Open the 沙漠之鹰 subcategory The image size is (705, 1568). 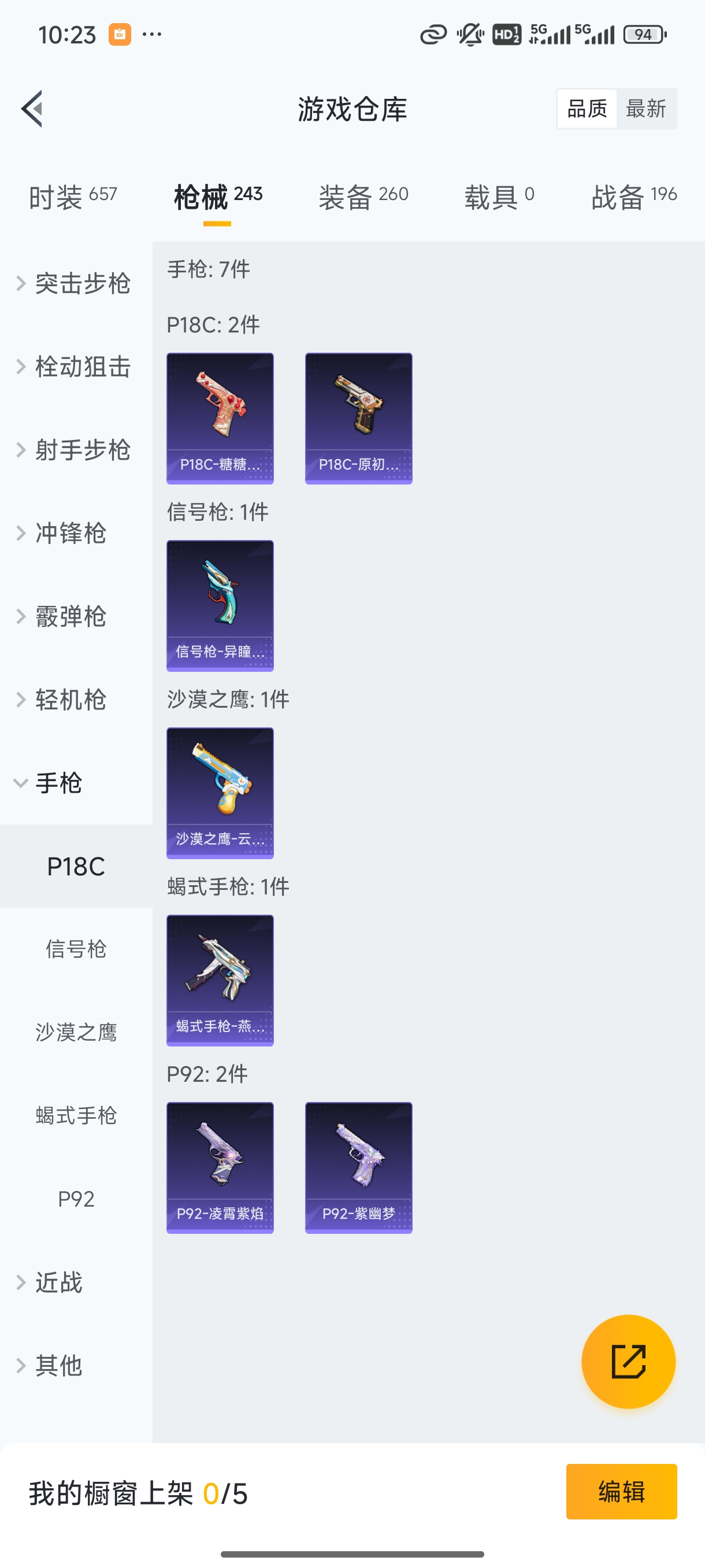point(75,1031)
